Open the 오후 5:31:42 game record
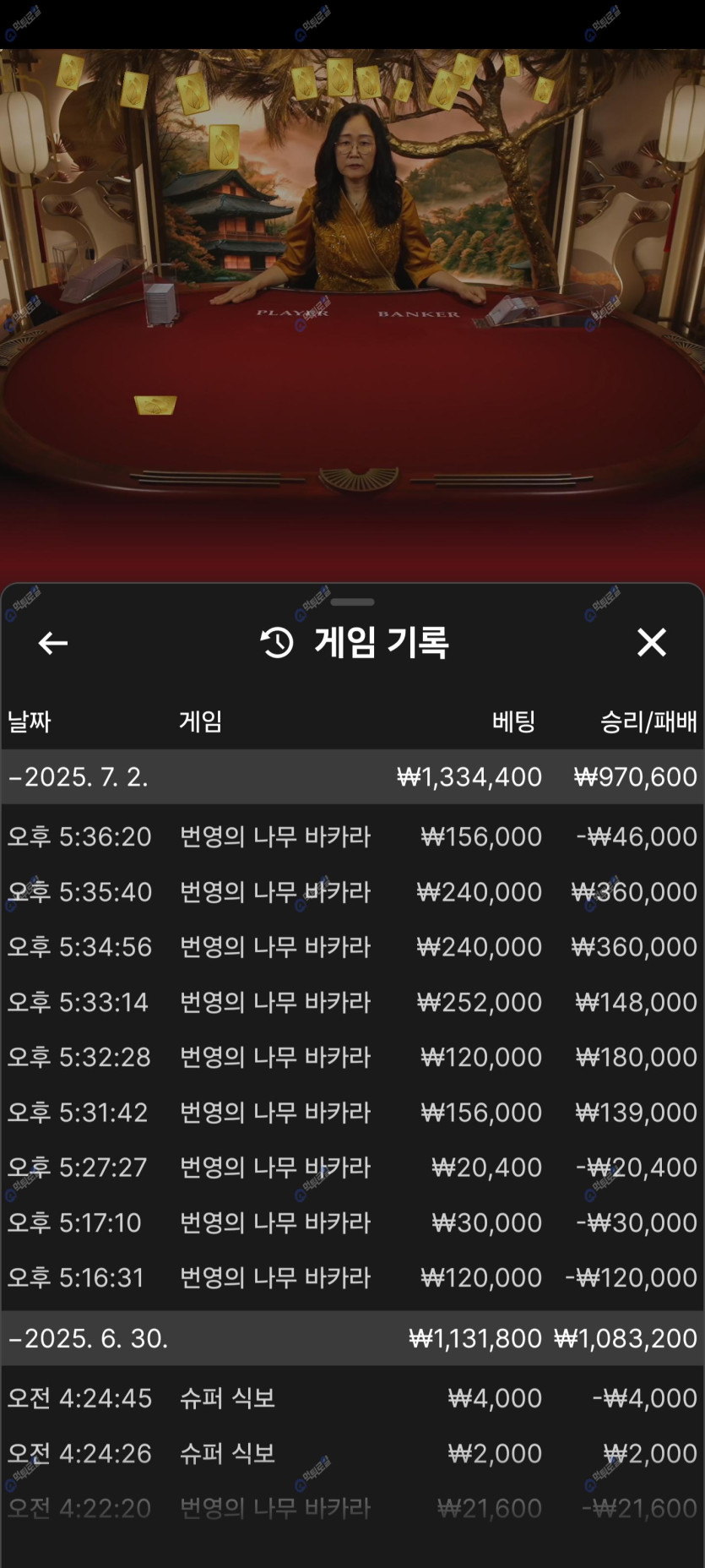Image resolution: width=705 pixels, height=1568 pixels. 352,1112
